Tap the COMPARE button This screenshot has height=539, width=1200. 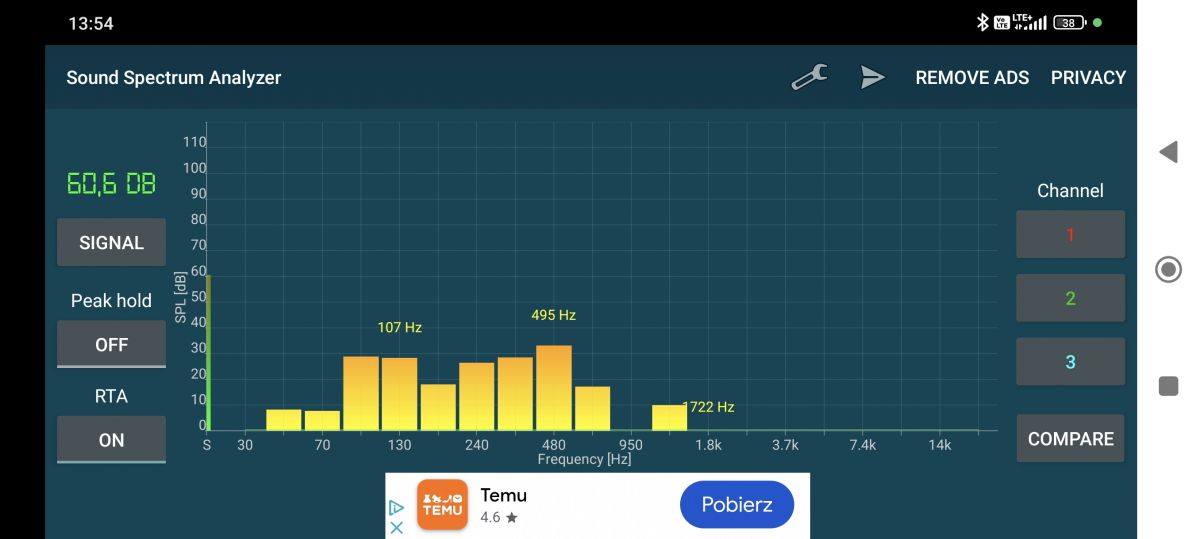tap(1070, 439)
